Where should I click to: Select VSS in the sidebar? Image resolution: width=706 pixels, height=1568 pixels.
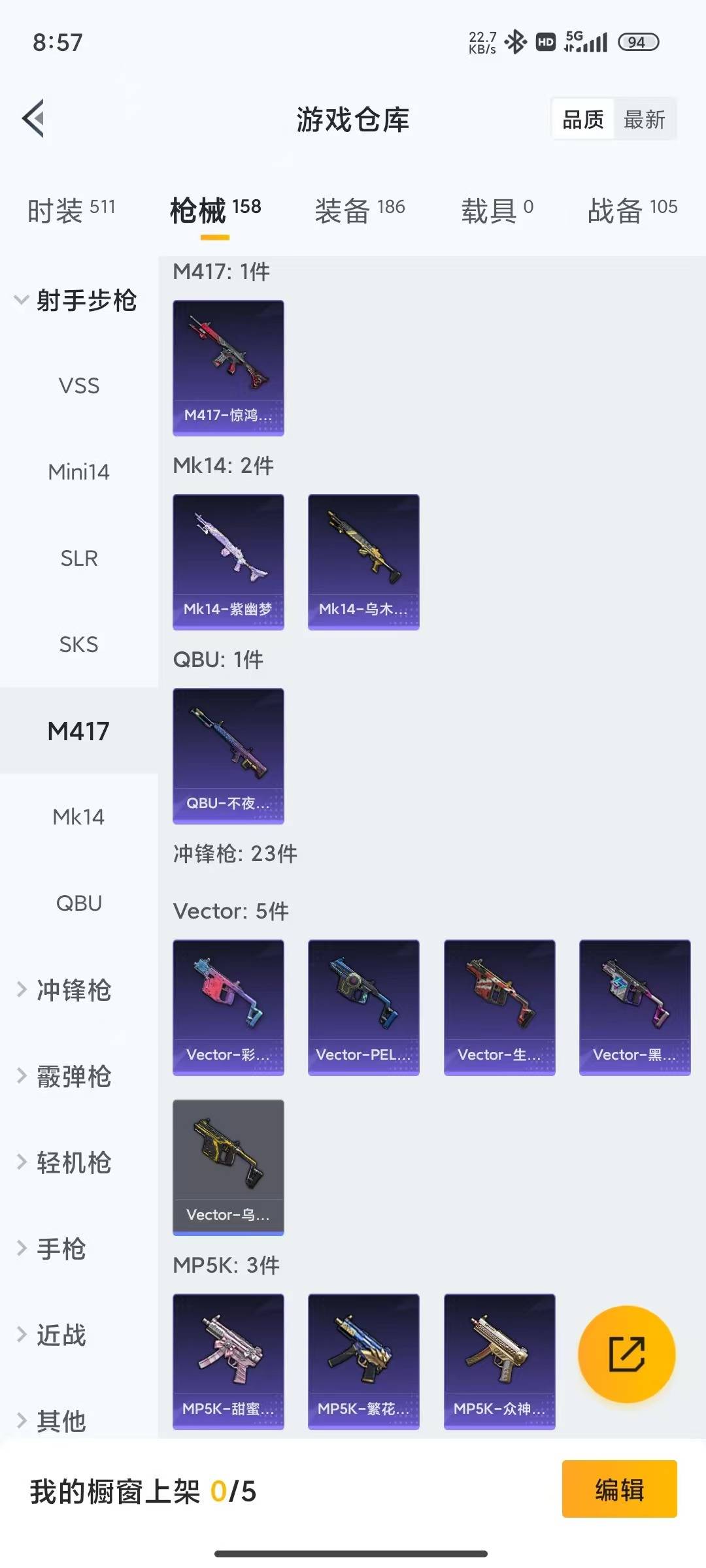(78, 385)
